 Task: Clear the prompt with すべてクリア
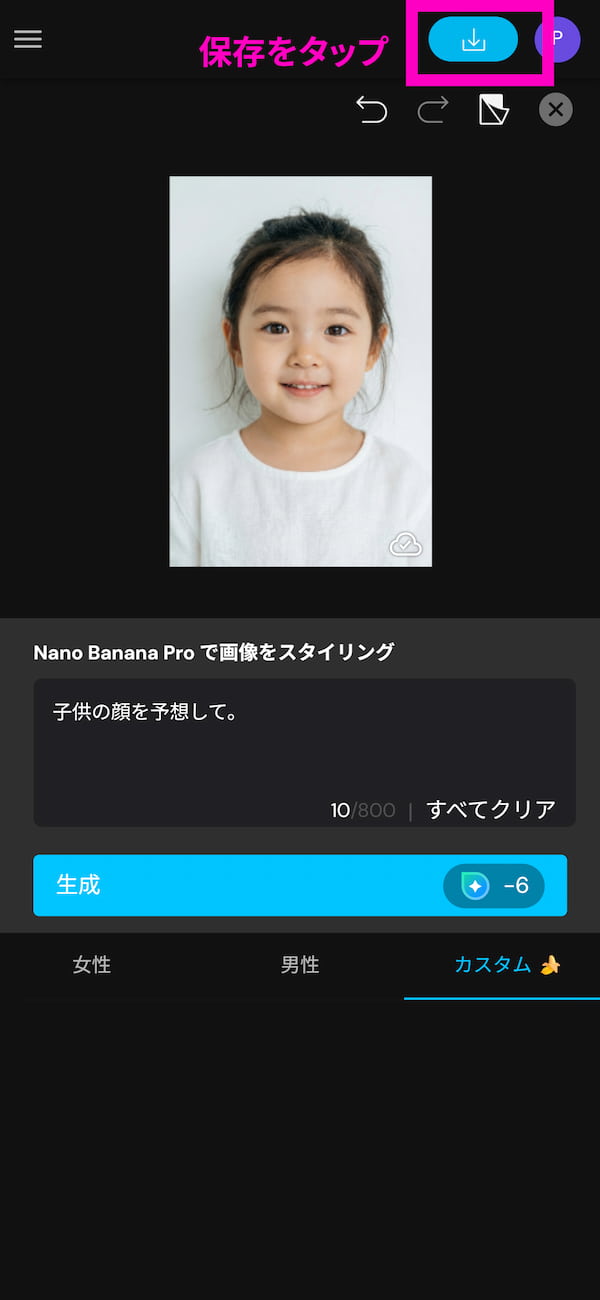click(491, 809)
